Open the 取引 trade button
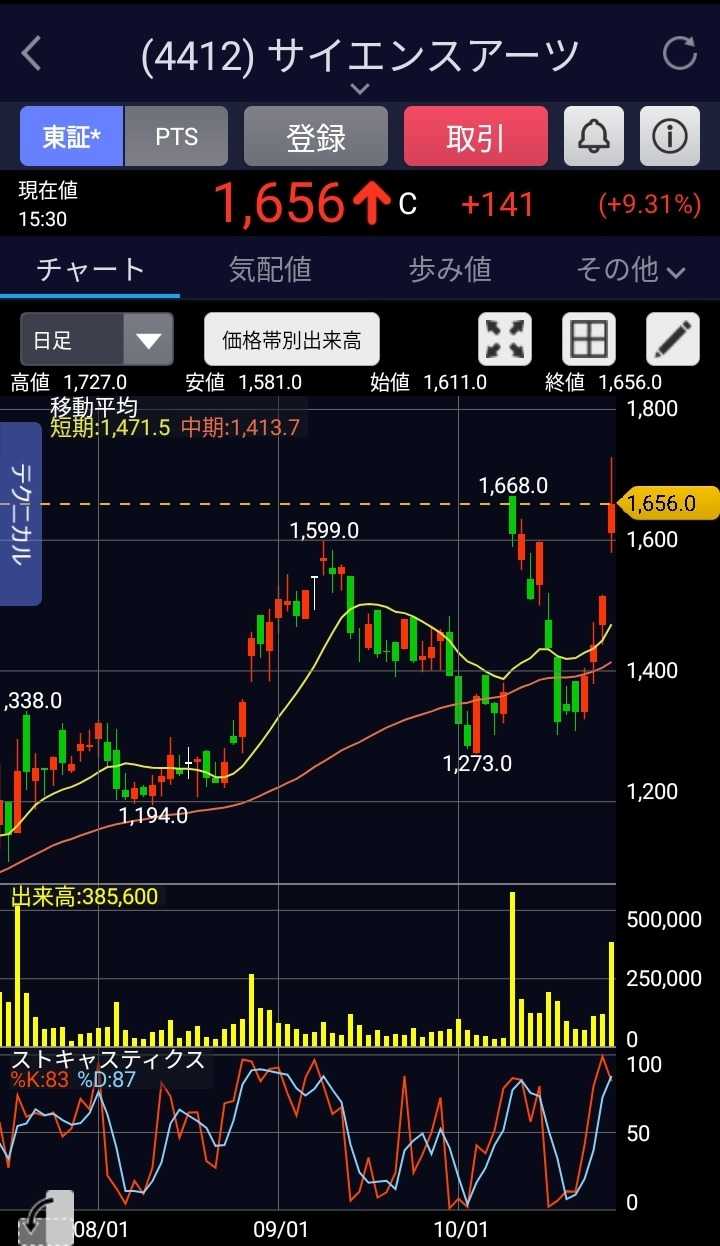This screenshot has width=720, height=1246. 475,136
